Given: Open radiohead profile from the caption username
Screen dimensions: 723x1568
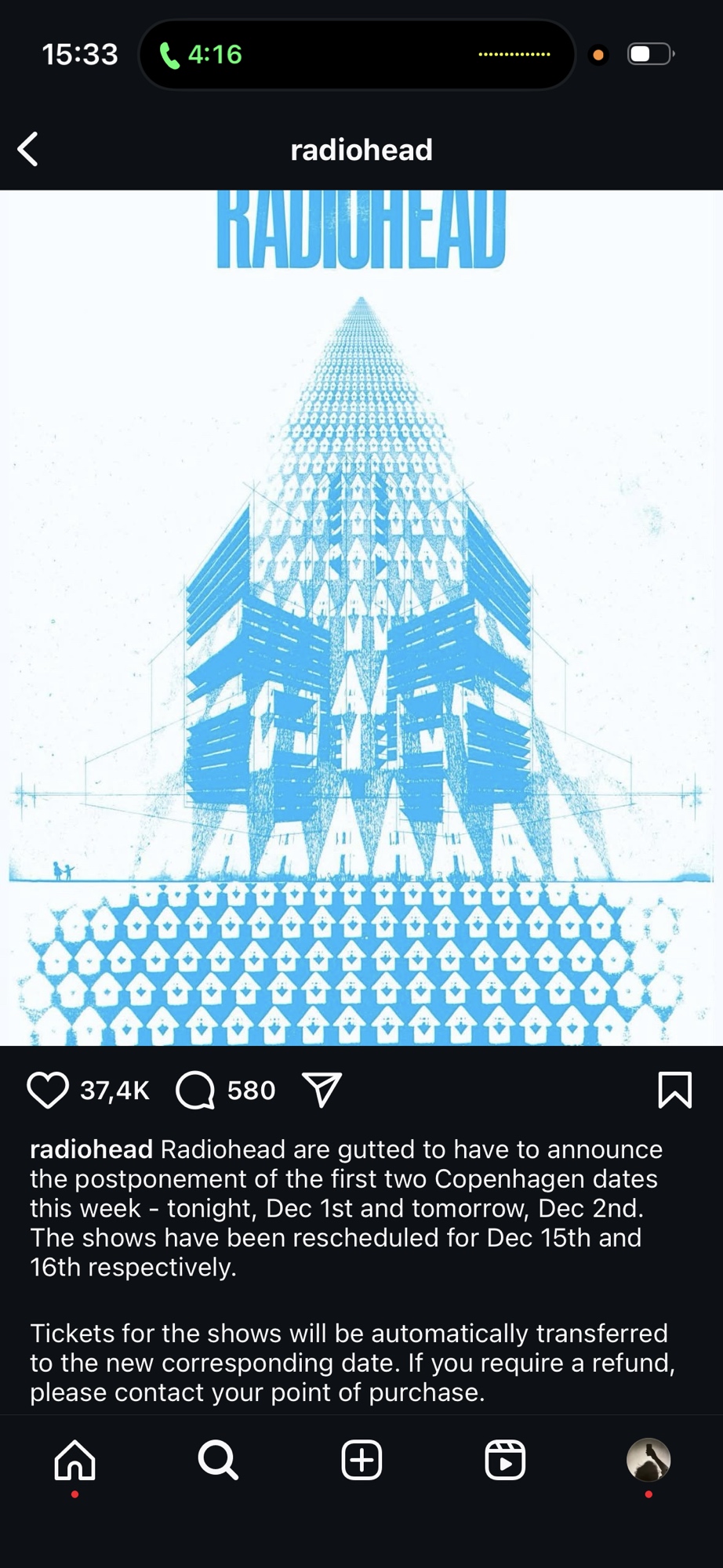Looking at the screenshot, I should (91, 1149).
